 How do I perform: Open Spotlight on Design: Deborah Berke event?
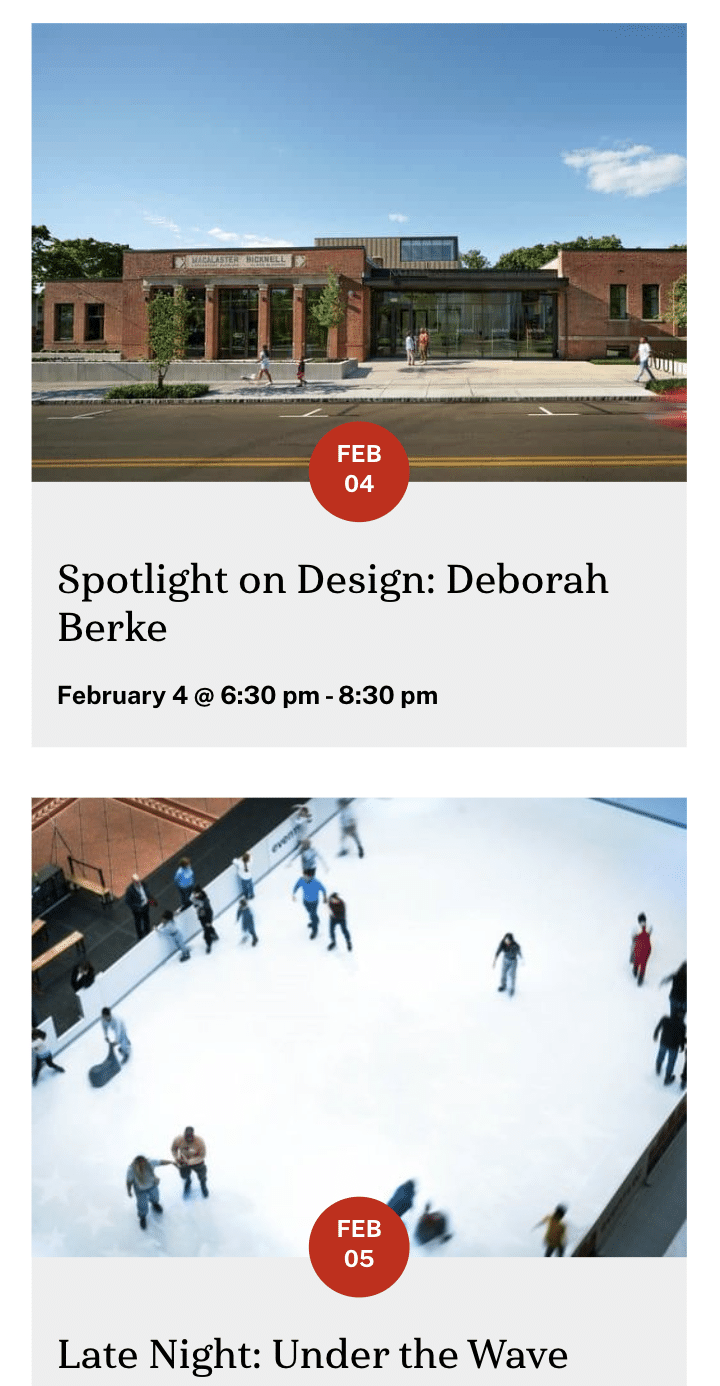point(332,603)
